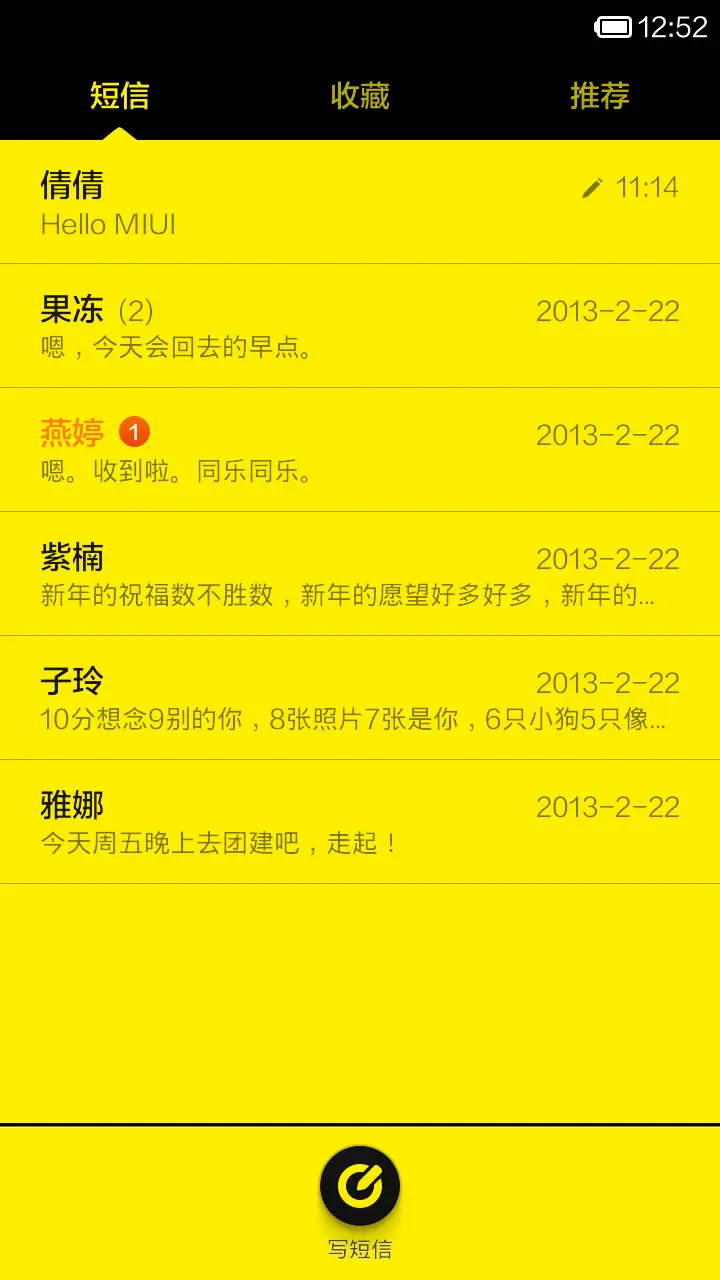
Task: Open the 推荐 tab
Action: 600,97
